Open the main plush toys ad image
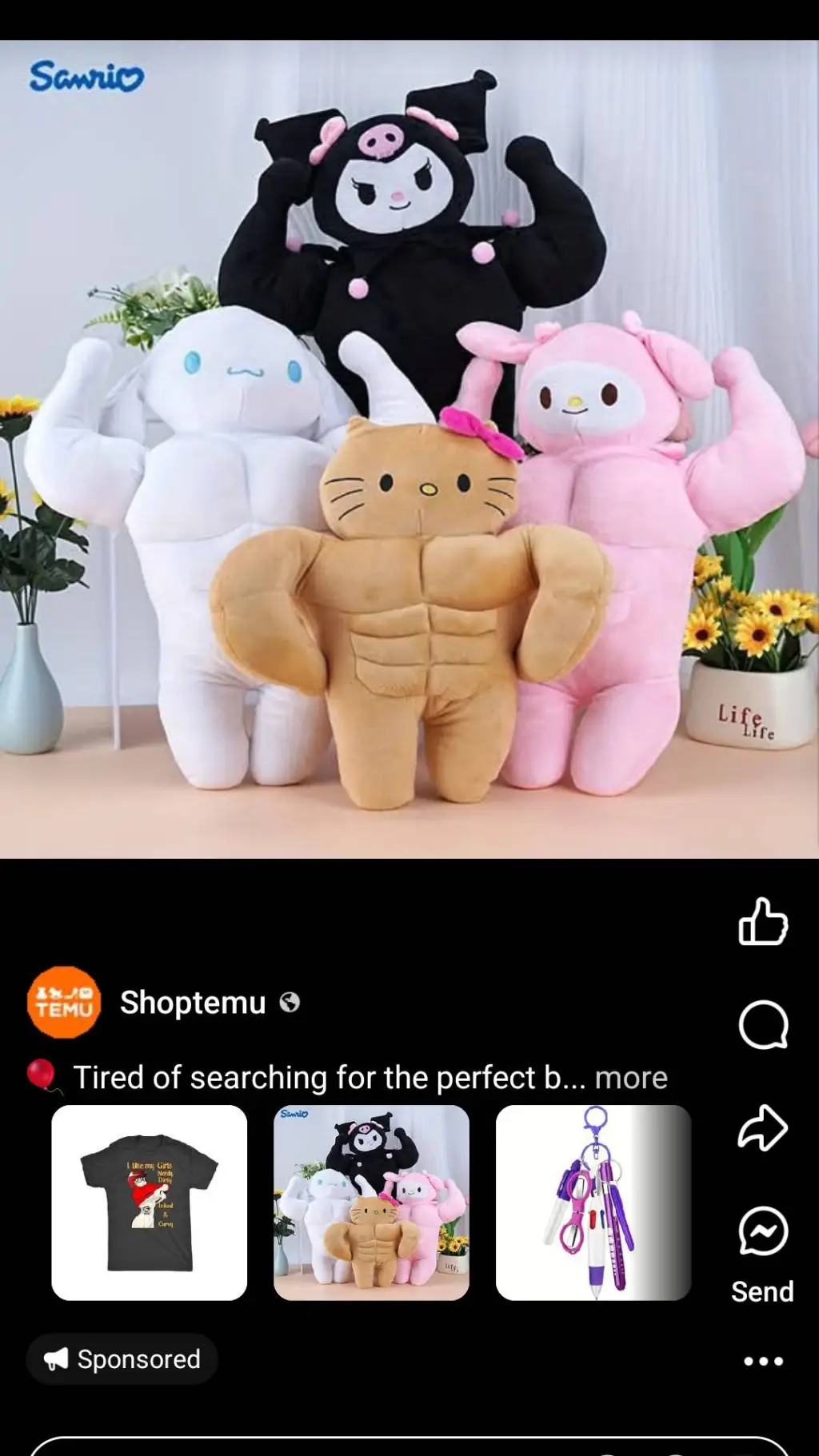The height and width of the screenshot is (1456, 819). click(409, 449)
